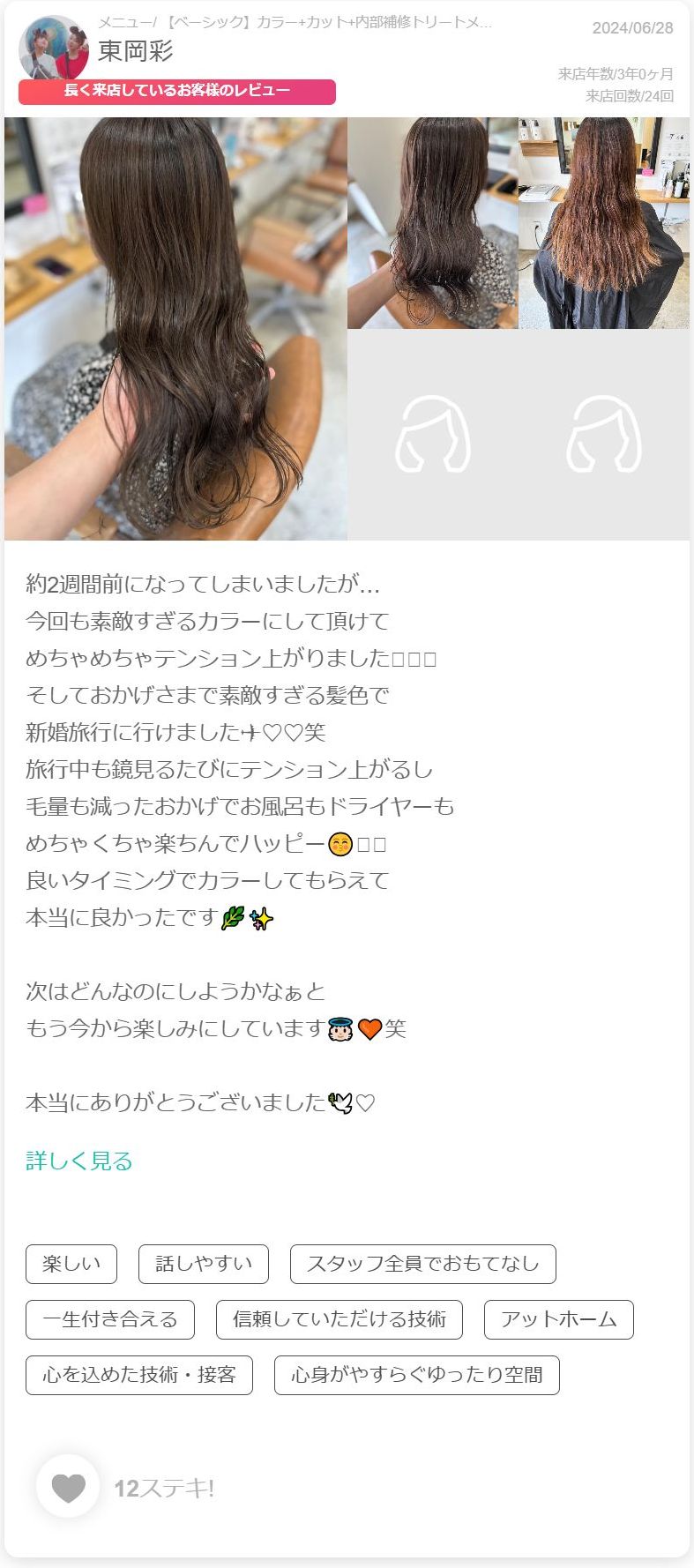This screenshot has width=694, height=1568.
Task: View the small dark hair photo
Action: click(x=432, y=223)
